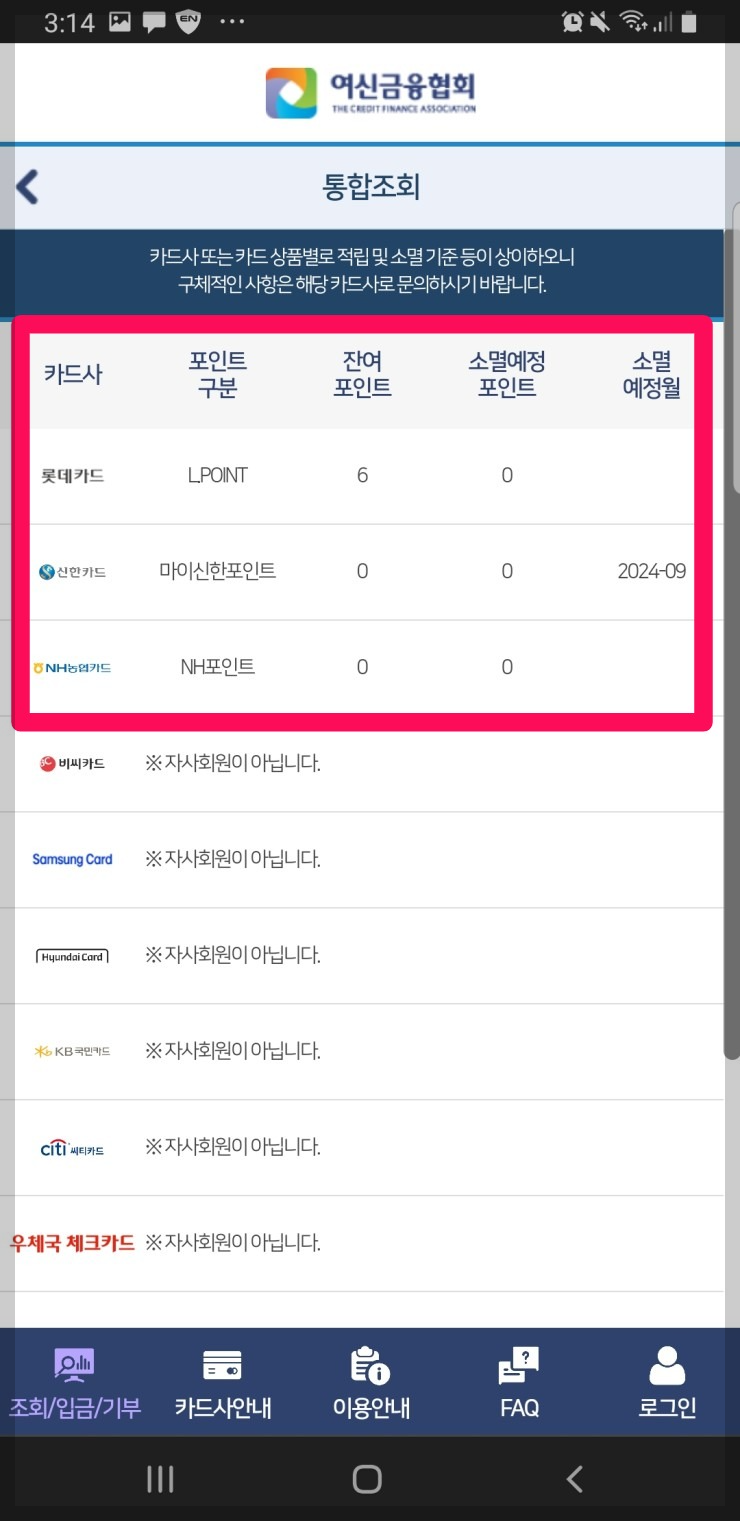Select the 비씨카드 BC Card logo
This screenshot has width=740, height=1521.
(73, 762)
